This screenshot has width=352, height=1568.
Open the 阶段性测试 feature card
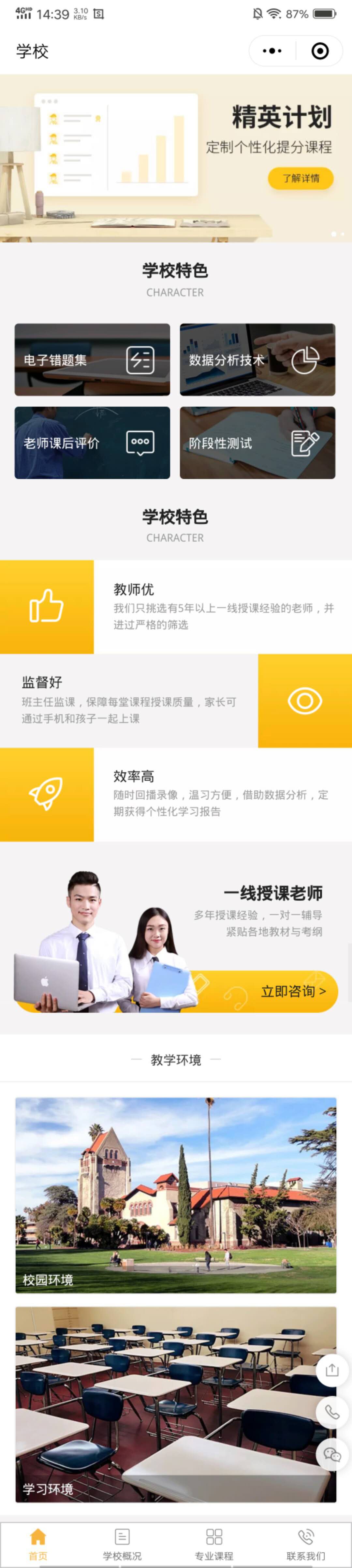(x=257, y=443)
